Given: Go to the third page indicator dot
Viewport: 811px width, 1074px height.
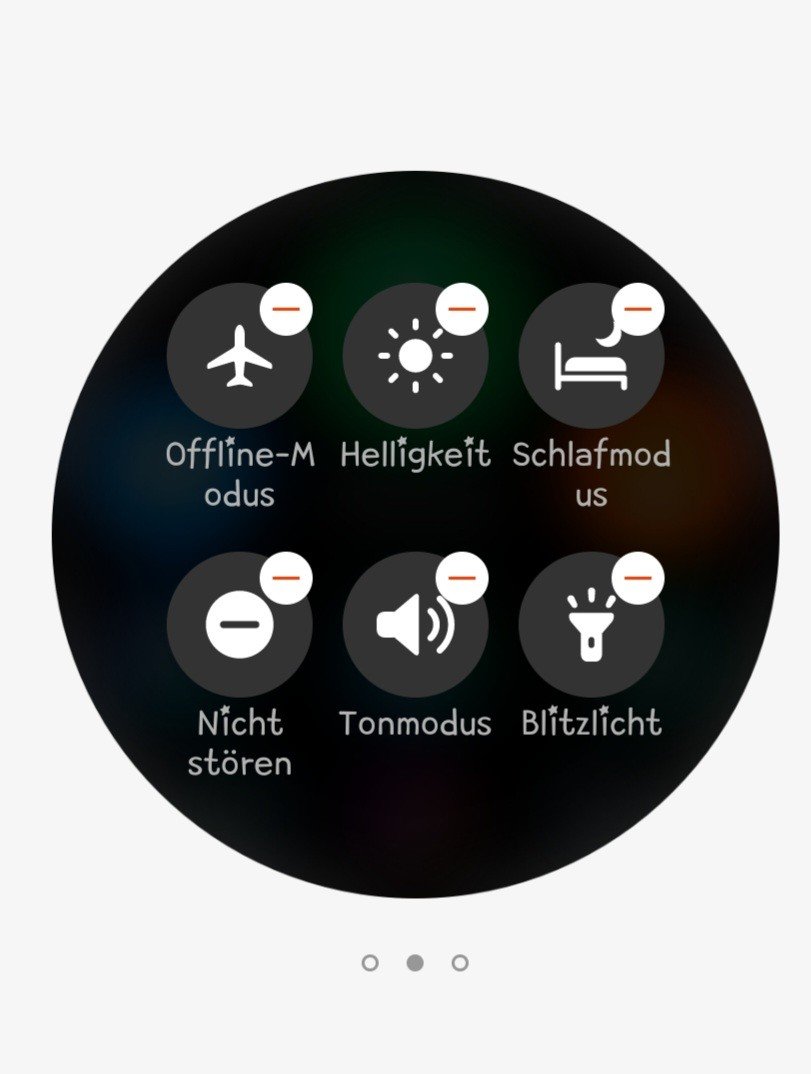Looking at the screenshot, I should pyautogui.click(x=460, y=963).
